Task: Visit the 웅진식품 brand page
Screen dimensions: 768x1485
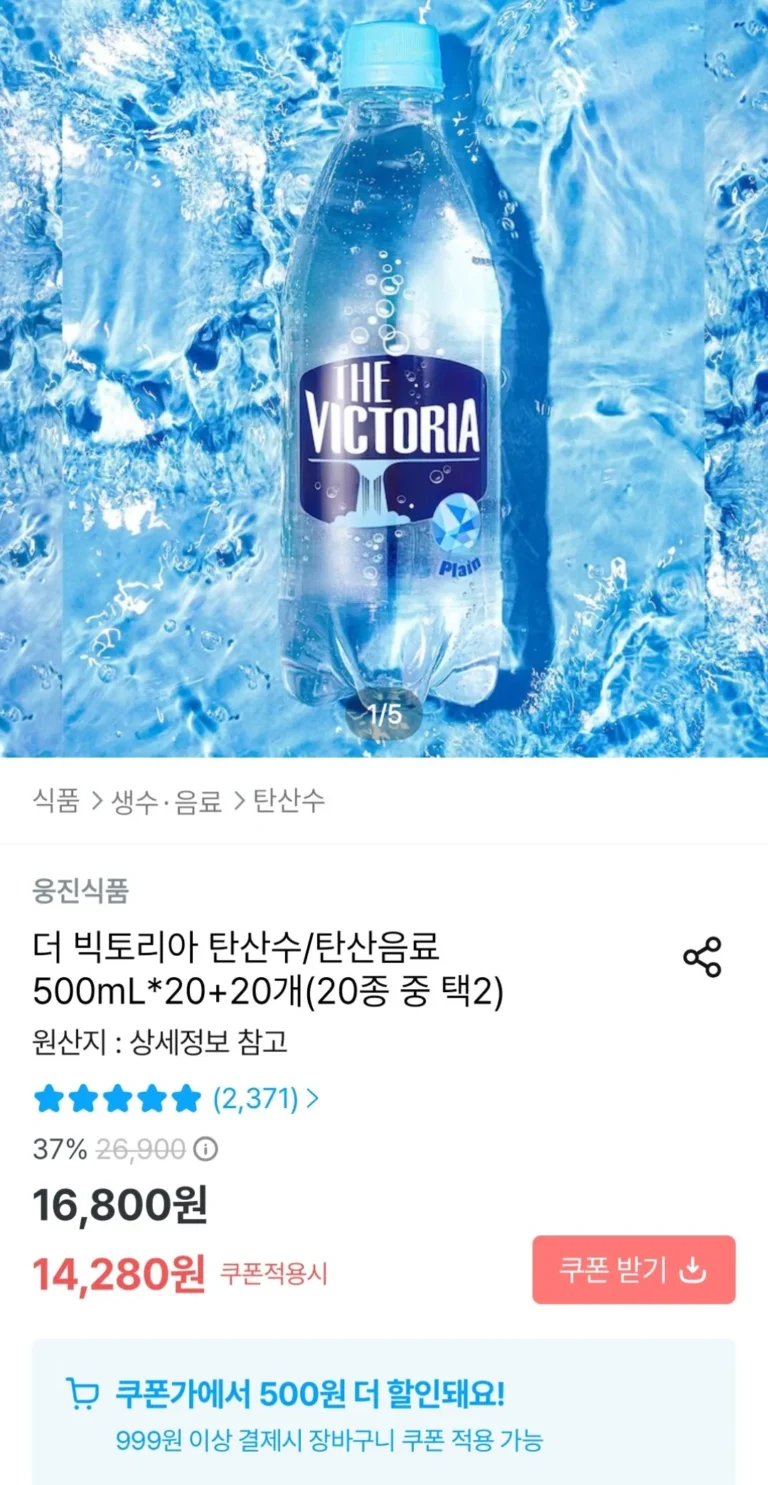Action: click(81, 889)
